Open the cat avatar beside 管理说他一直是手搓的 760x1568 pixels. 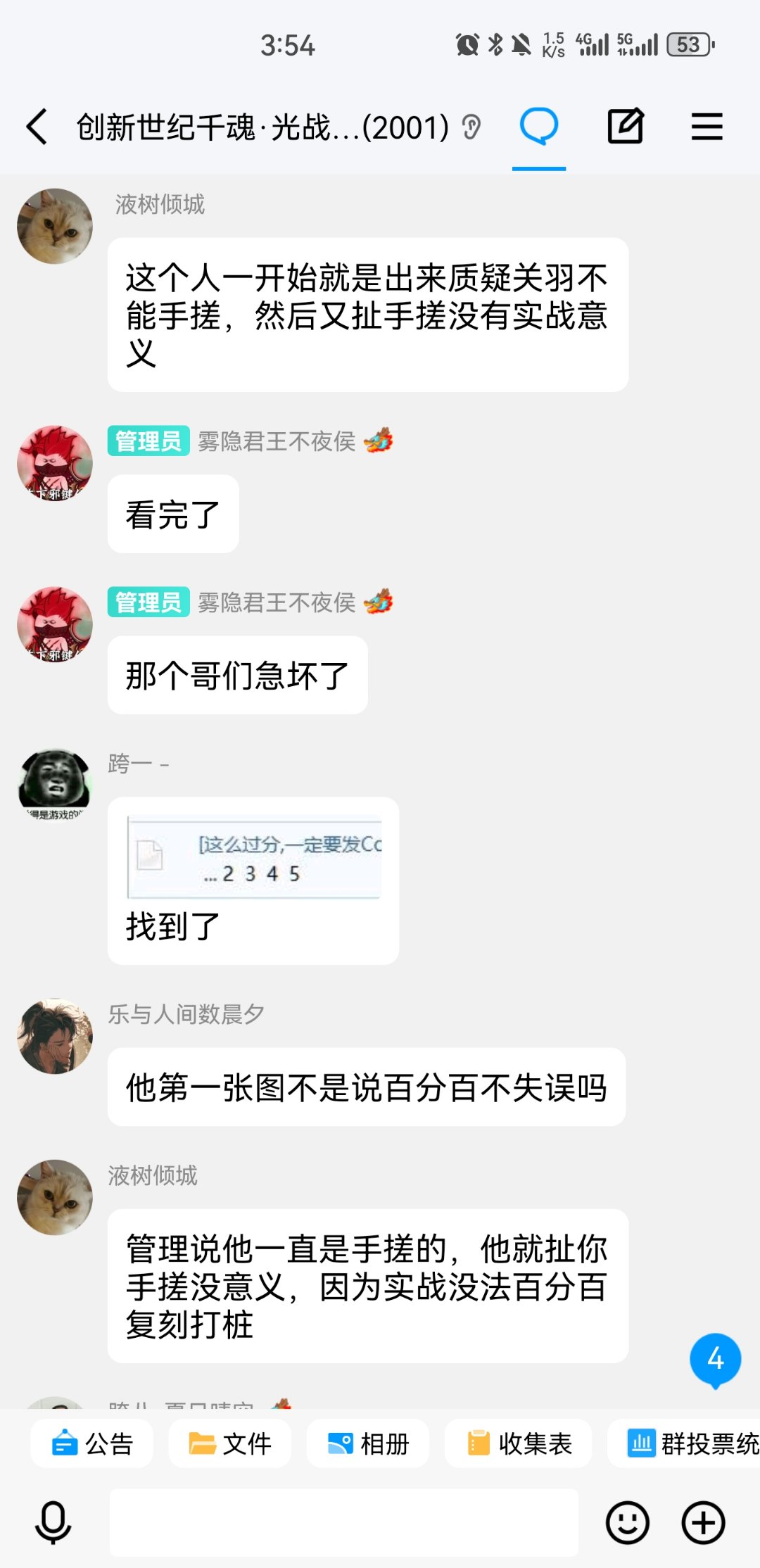[x=55, y=1197]
